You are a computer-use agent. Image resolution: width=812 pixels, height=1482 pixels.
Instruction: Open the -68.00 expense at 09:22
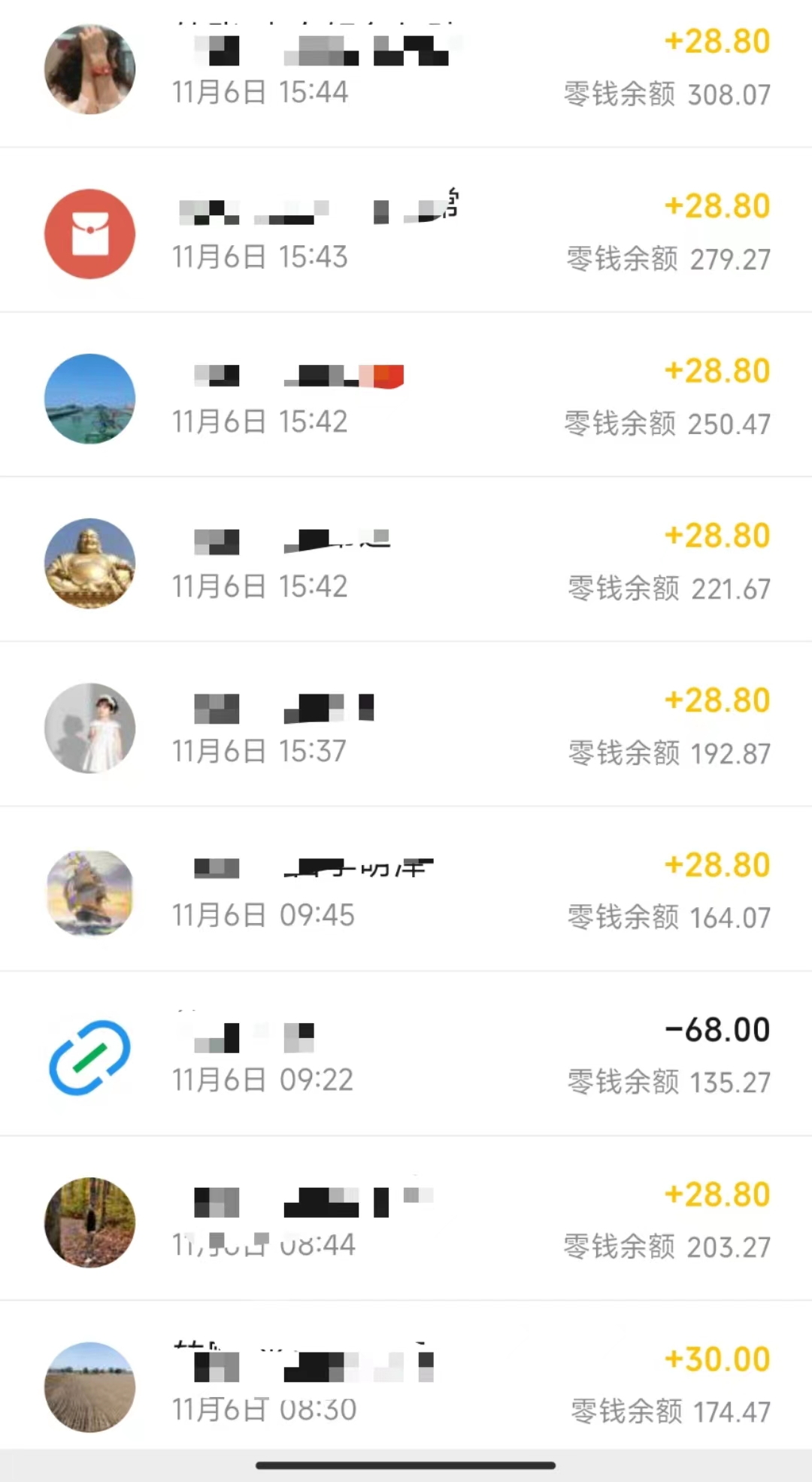pos(406,1055)
